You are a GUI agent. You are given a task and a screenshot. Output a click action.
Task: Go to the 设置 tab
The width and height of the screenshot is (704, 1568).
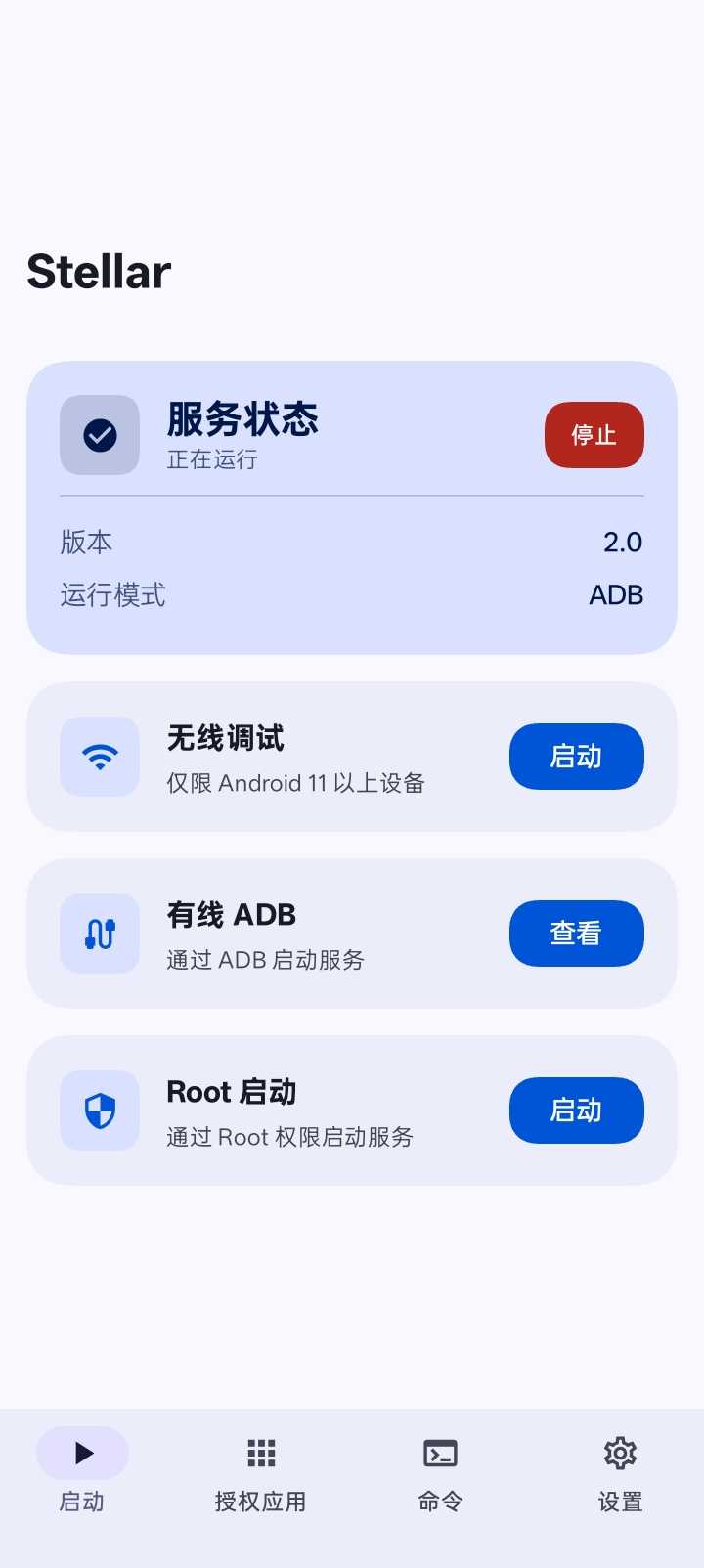coord(620,1474)
